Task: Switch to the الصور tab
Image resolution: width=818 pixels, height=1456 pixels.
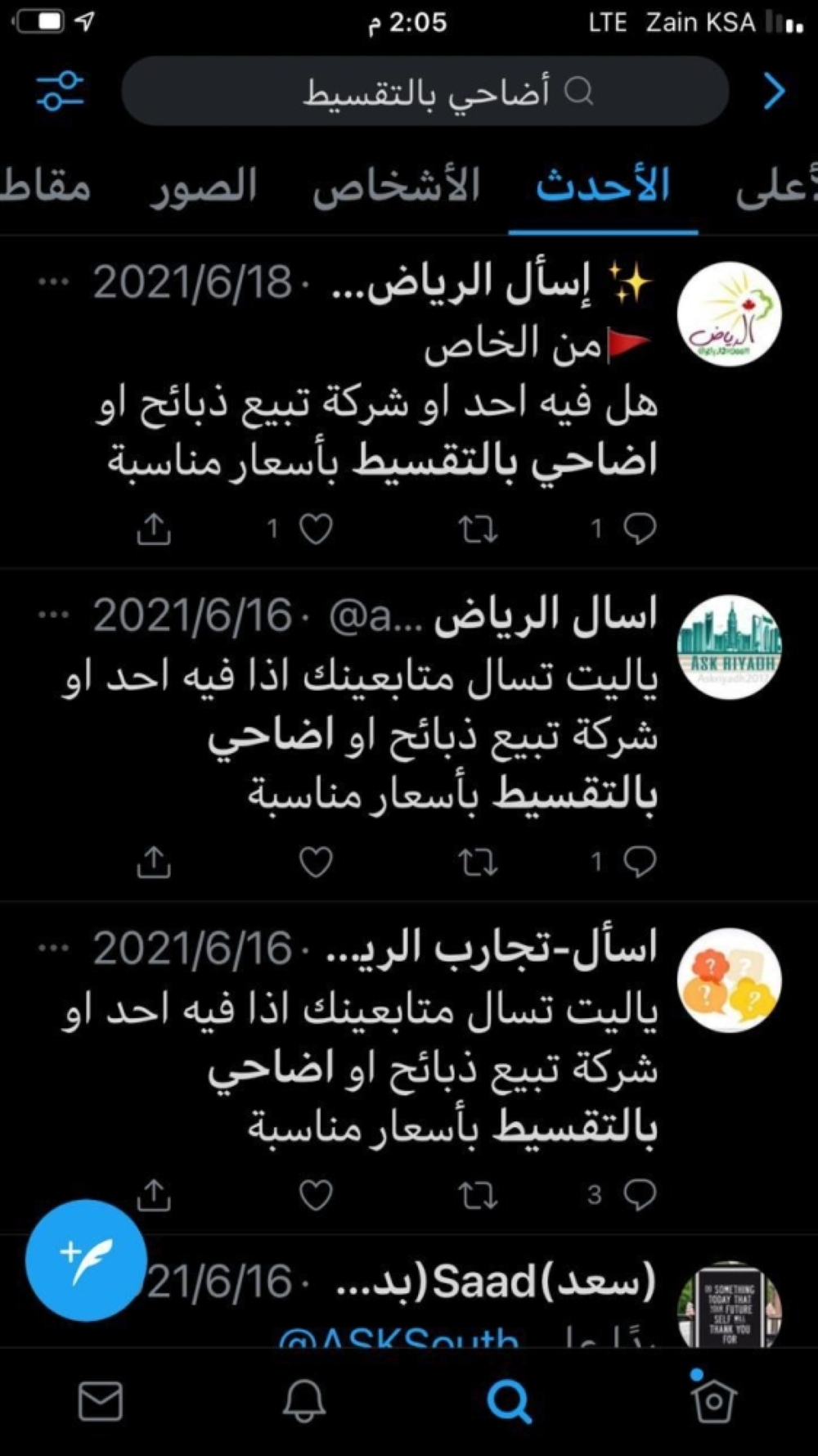Action: tap(203, 187)
